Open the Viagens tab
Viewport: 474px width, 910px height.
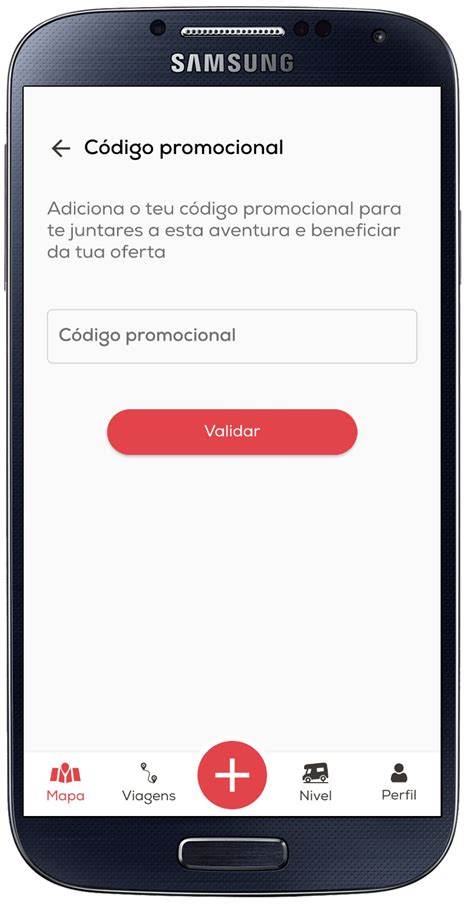tap(149, 783)
